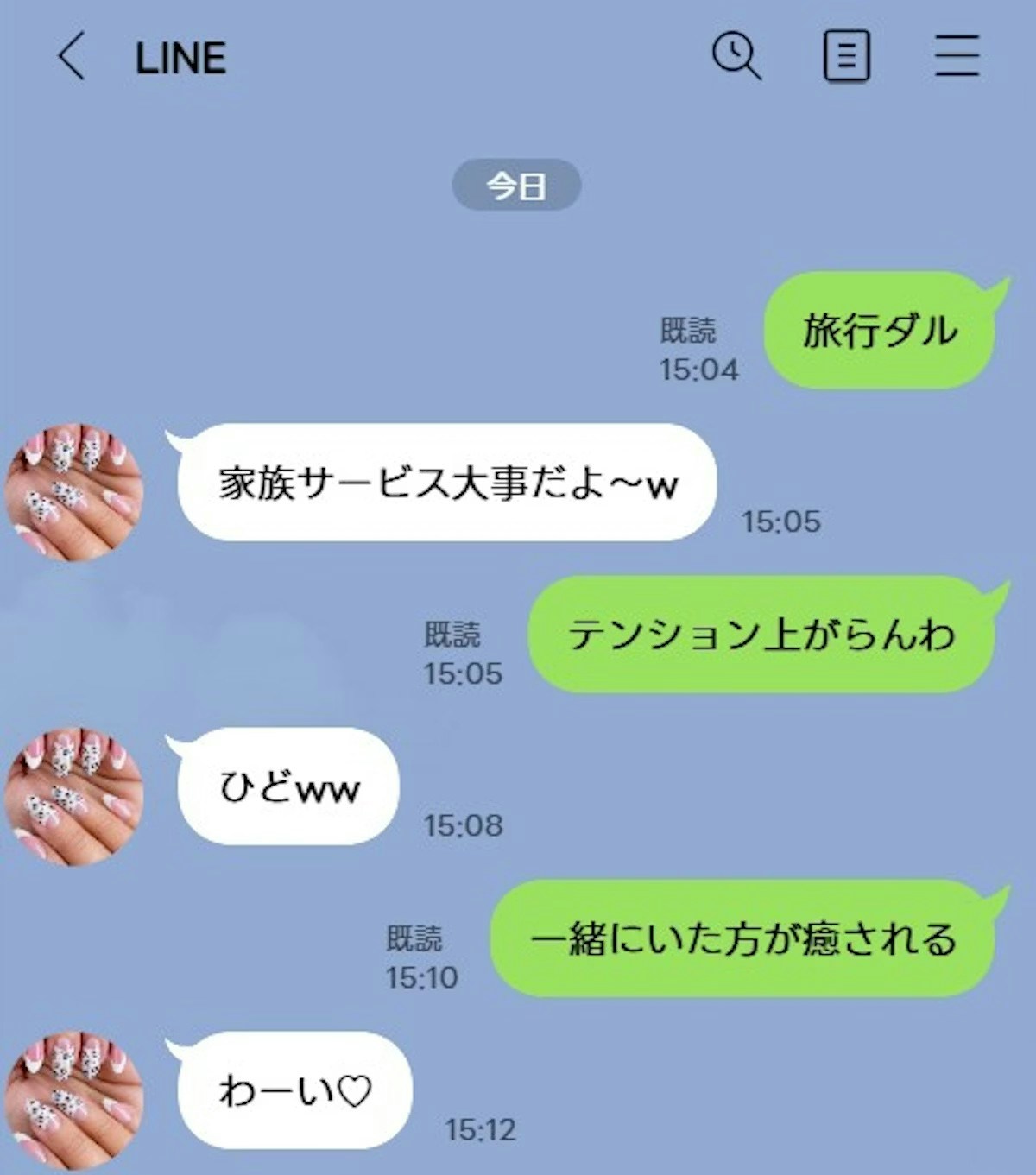Search within this conversation
The image size is (1036, 1175).
(x=736, y=57)
